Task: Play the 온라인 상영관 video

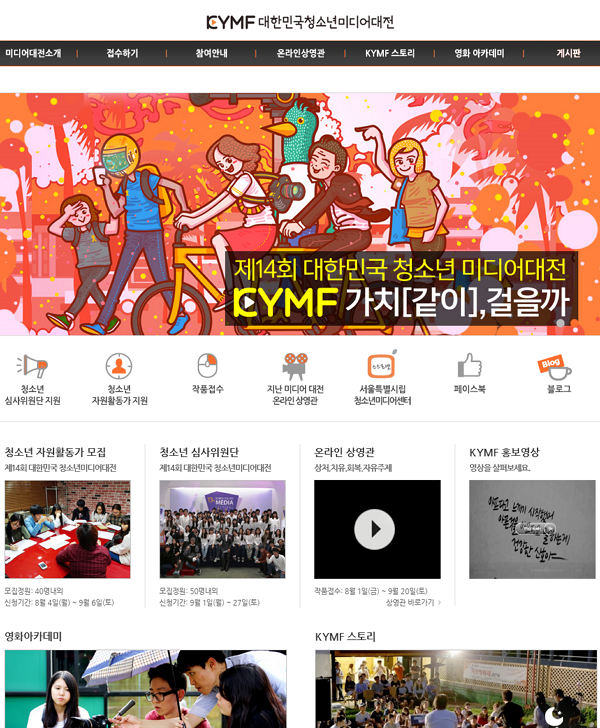Action: 376,529
